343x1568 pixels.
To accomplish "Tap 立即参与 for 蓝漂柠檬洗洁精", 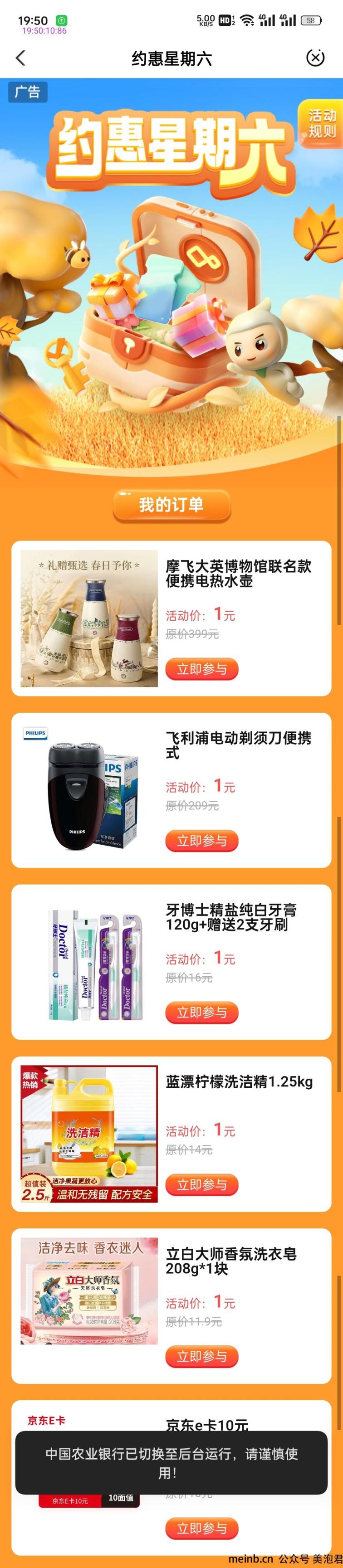I will (x=201, y=1184).
